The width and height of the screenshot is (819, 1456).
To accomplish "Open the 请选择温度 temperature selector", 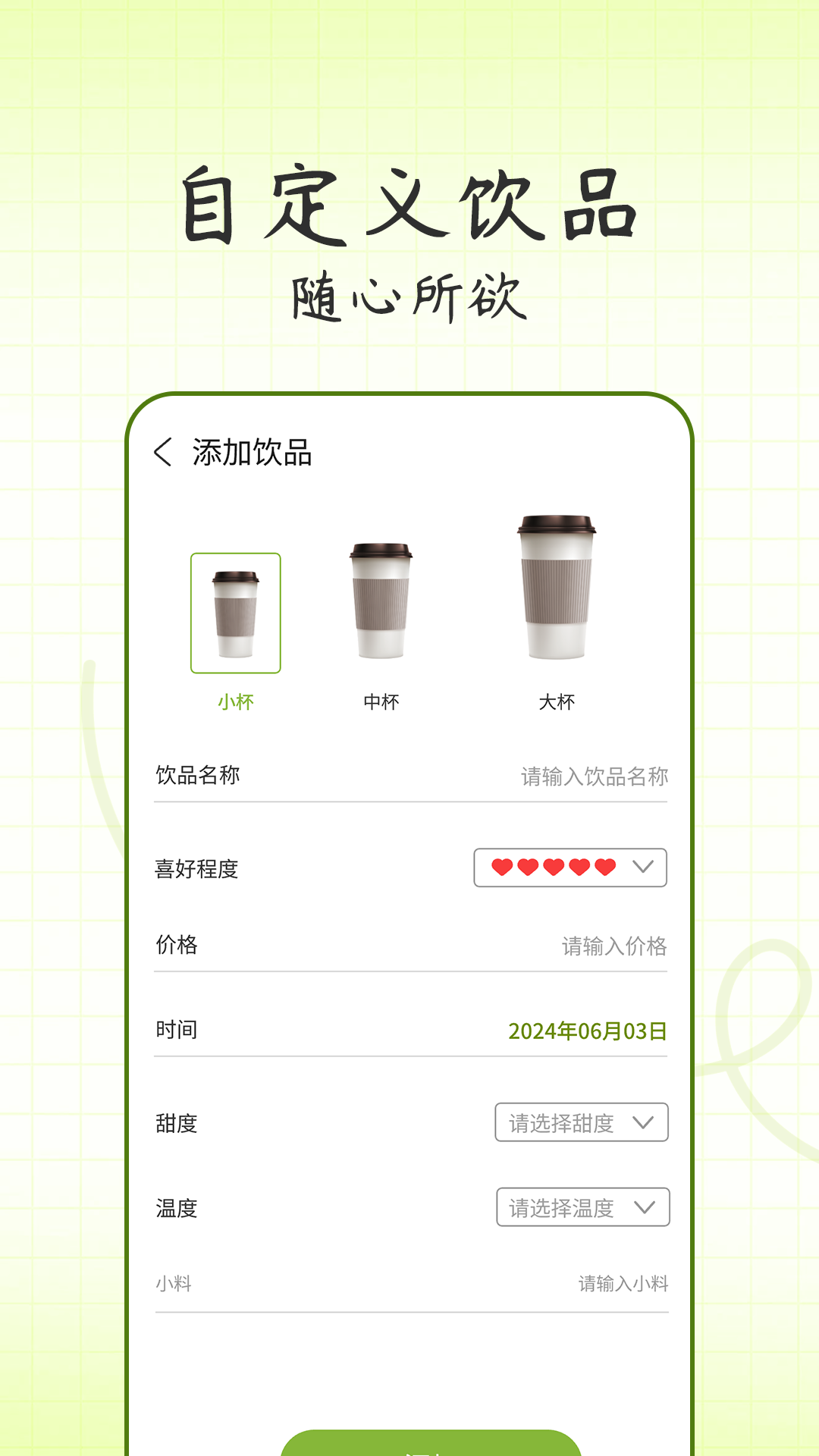I will 583,1208.
